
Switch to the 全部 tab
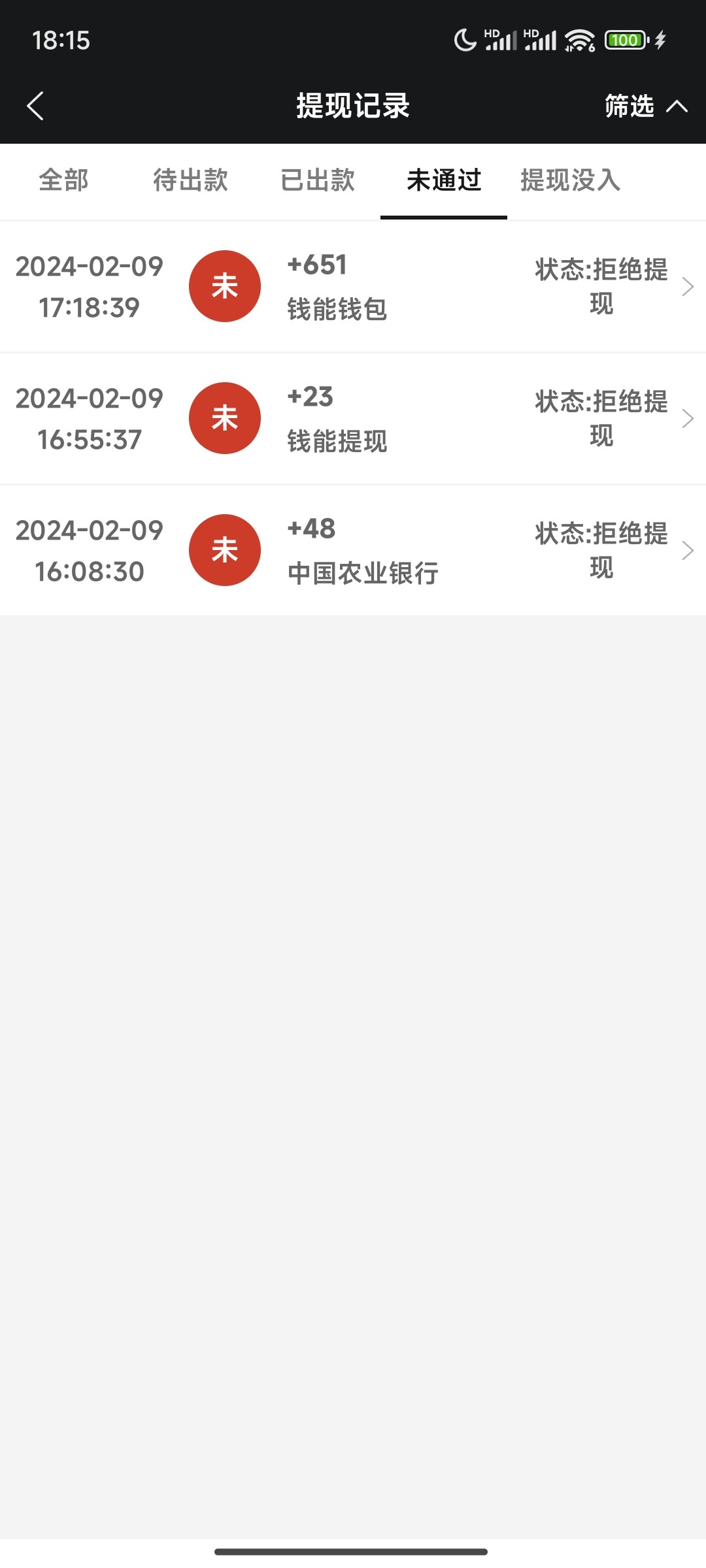(63, 180)
